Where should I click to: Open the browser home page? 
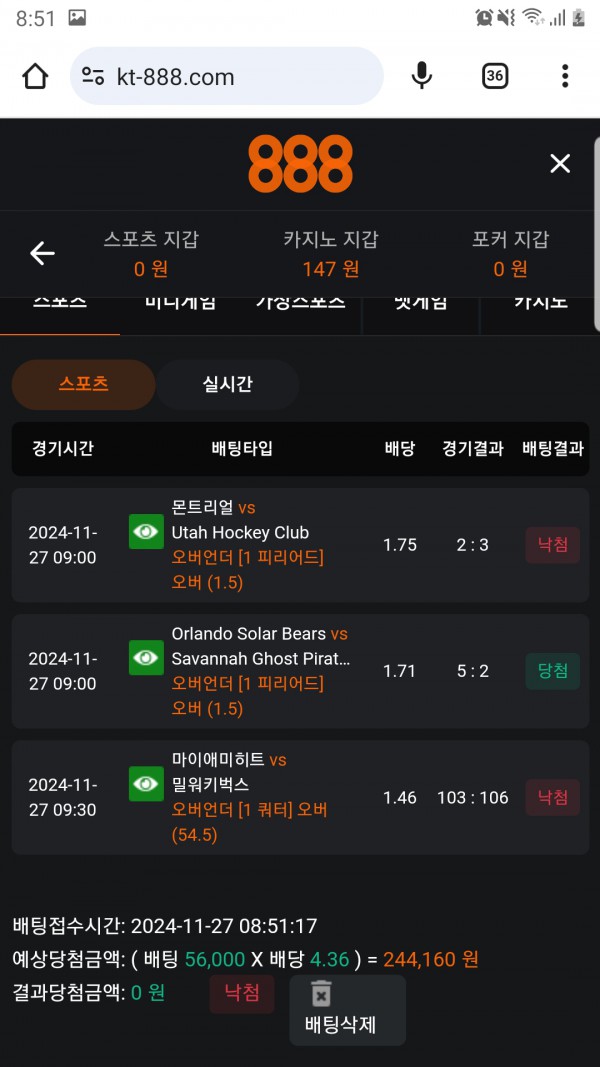coord(35,76)
